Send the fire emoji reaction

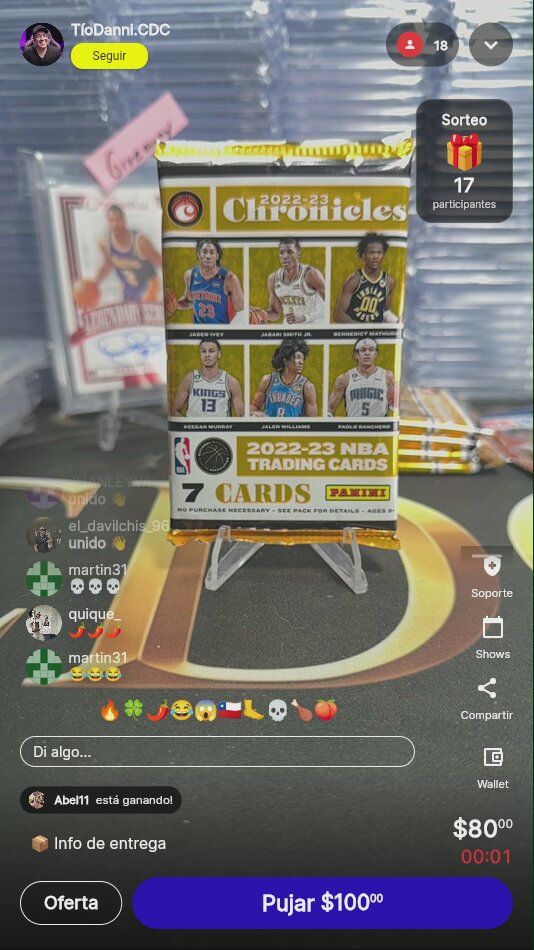pyautogui.click(x=110, y=710)
